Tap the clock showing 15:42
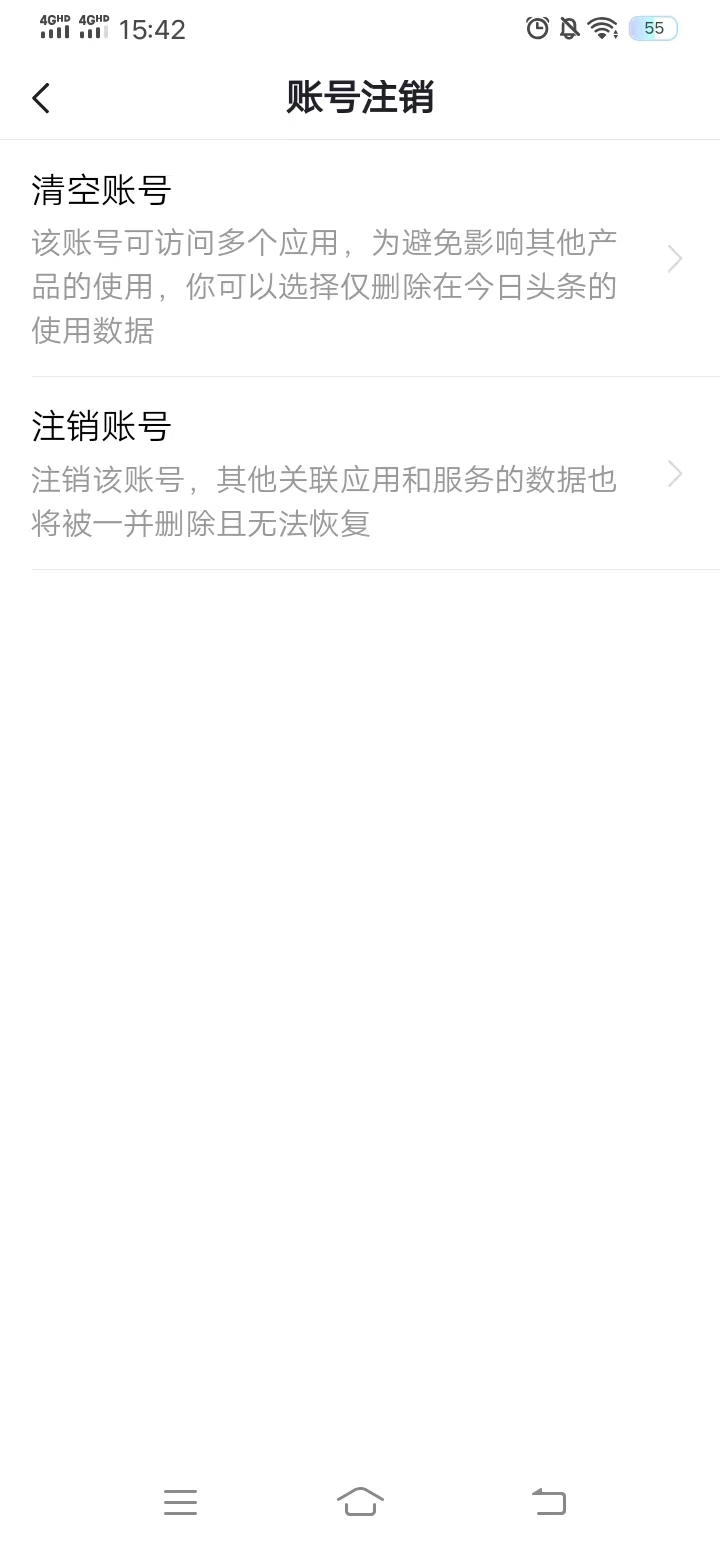 pyautogui.click(x=150, y=28)
